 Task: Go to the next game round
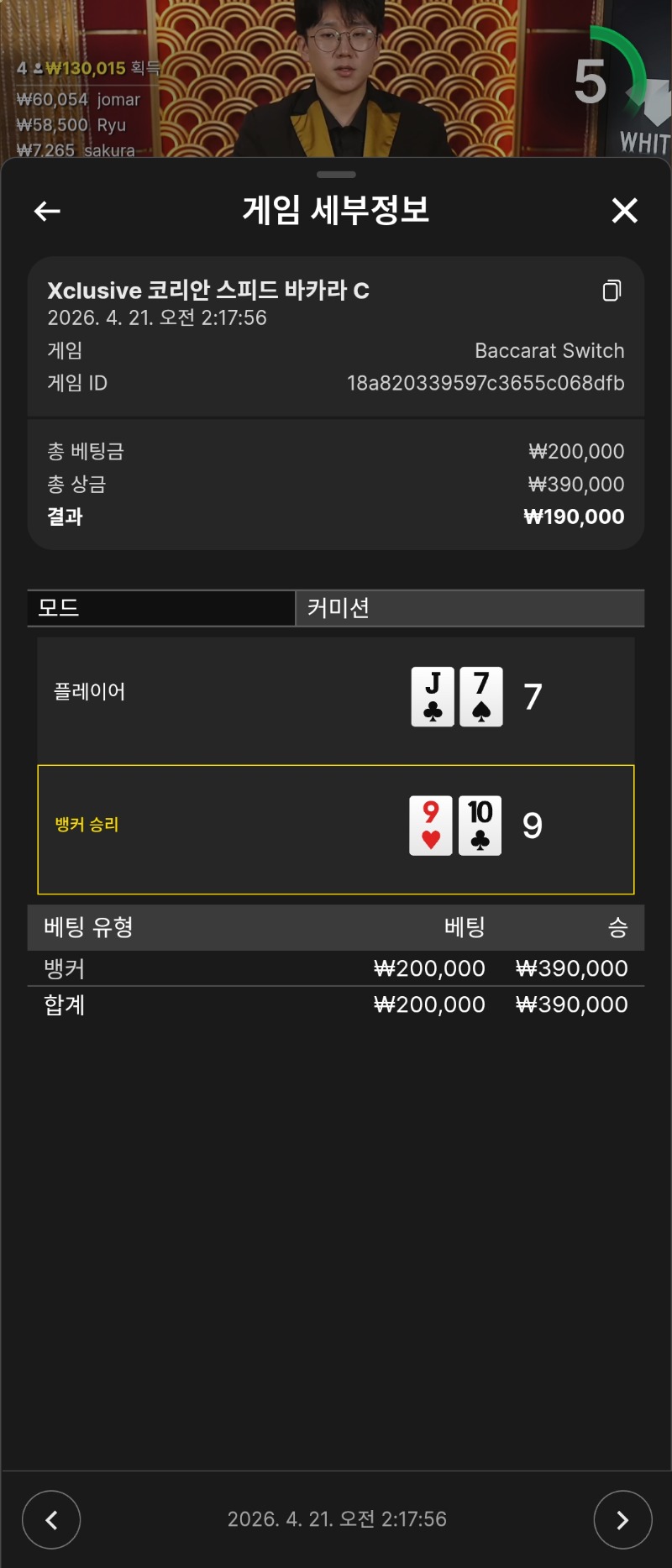pyautogui.click(x=622, y=1519)
